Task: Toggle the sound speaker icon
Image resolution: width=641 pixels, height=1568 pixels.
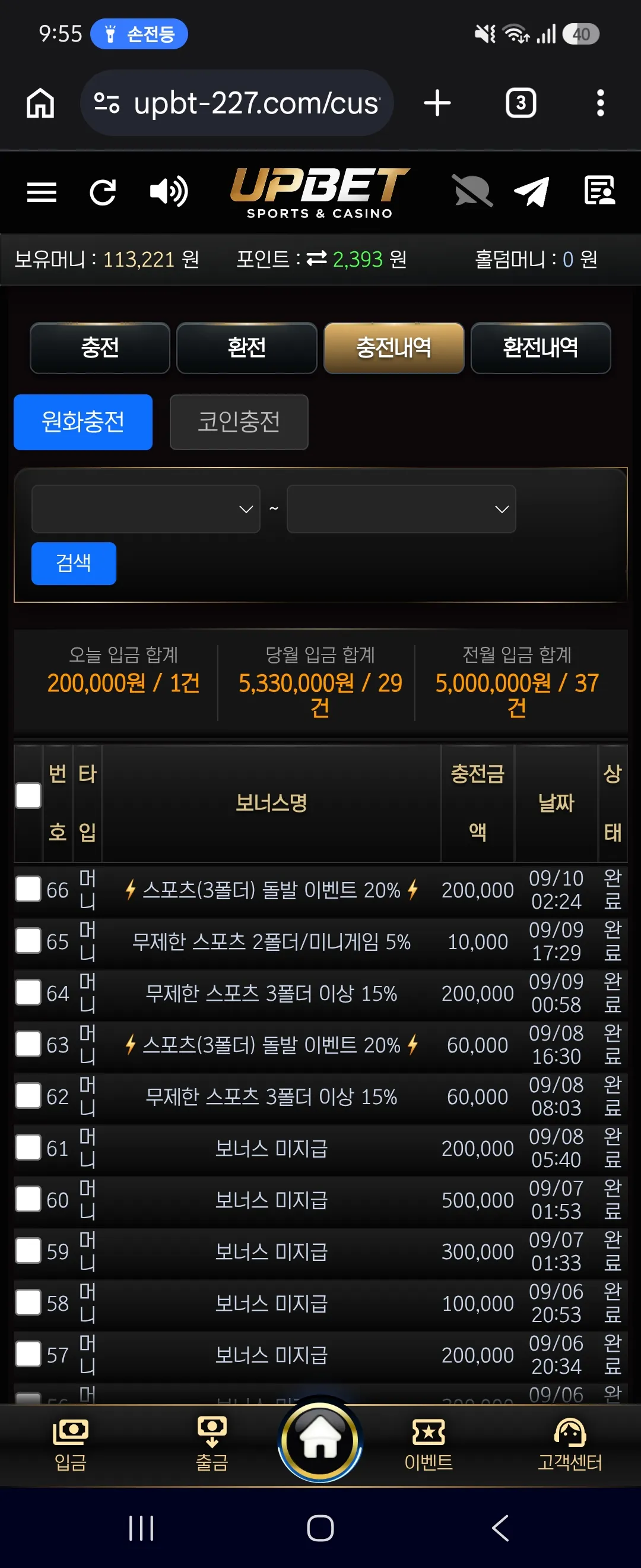Action: pyautogui.click(x=169, y=192)
